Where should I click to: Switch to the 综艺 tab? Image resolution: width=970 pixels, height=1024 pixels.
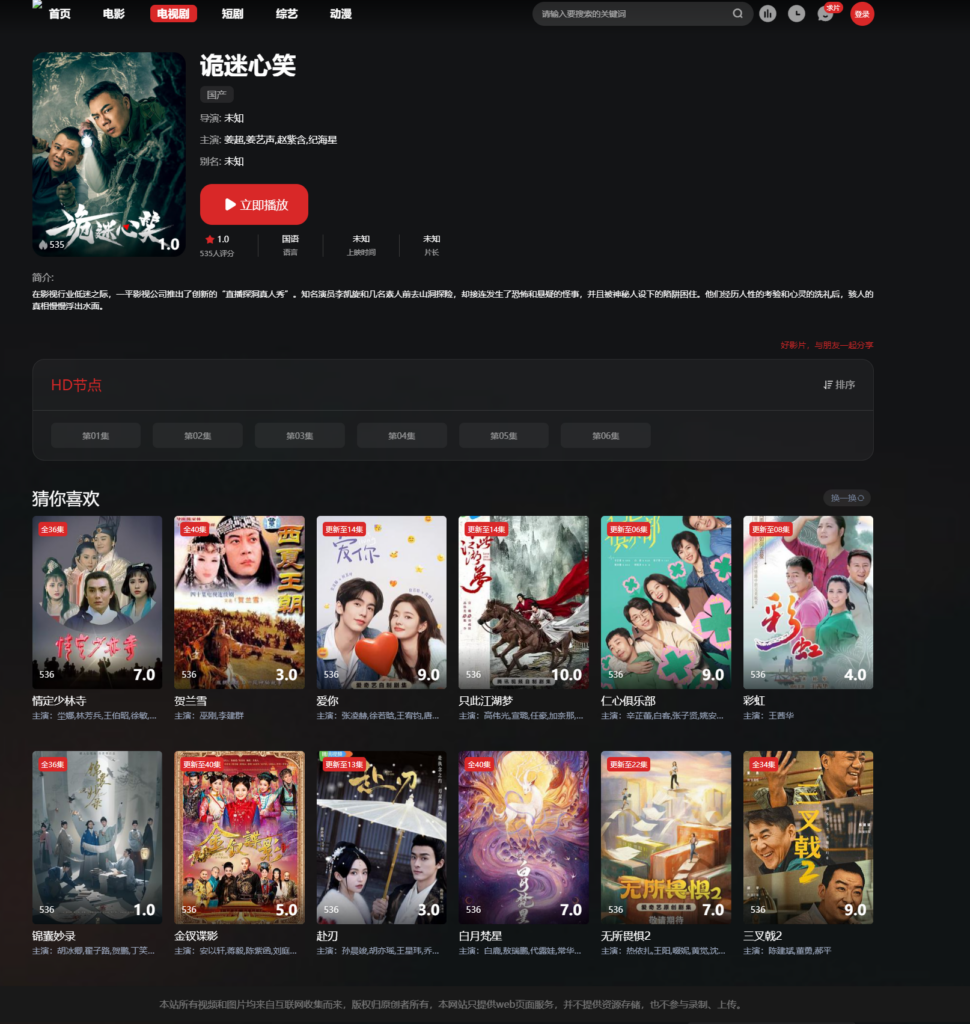coord(287,14)
